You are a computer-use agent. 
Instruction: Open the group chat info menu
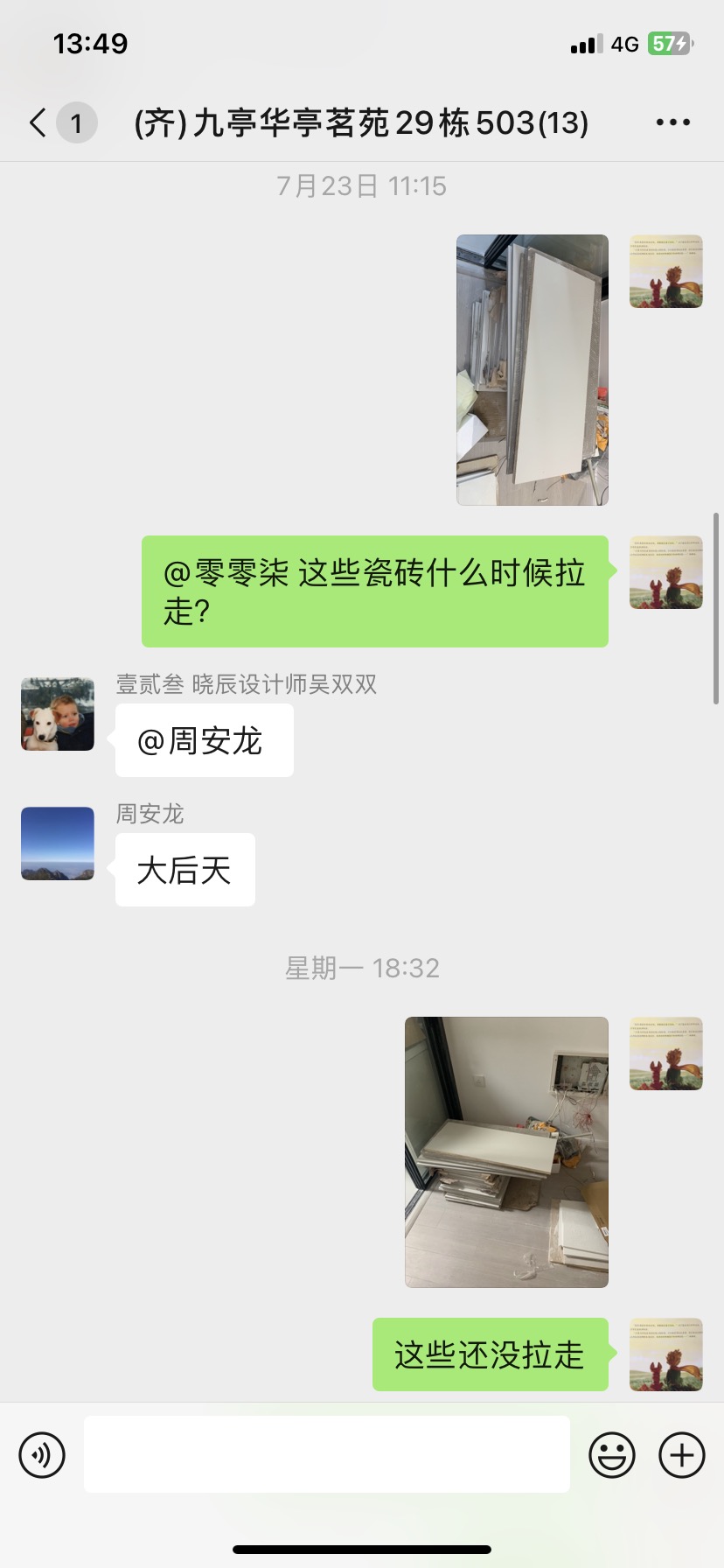(x=672, y=122)
